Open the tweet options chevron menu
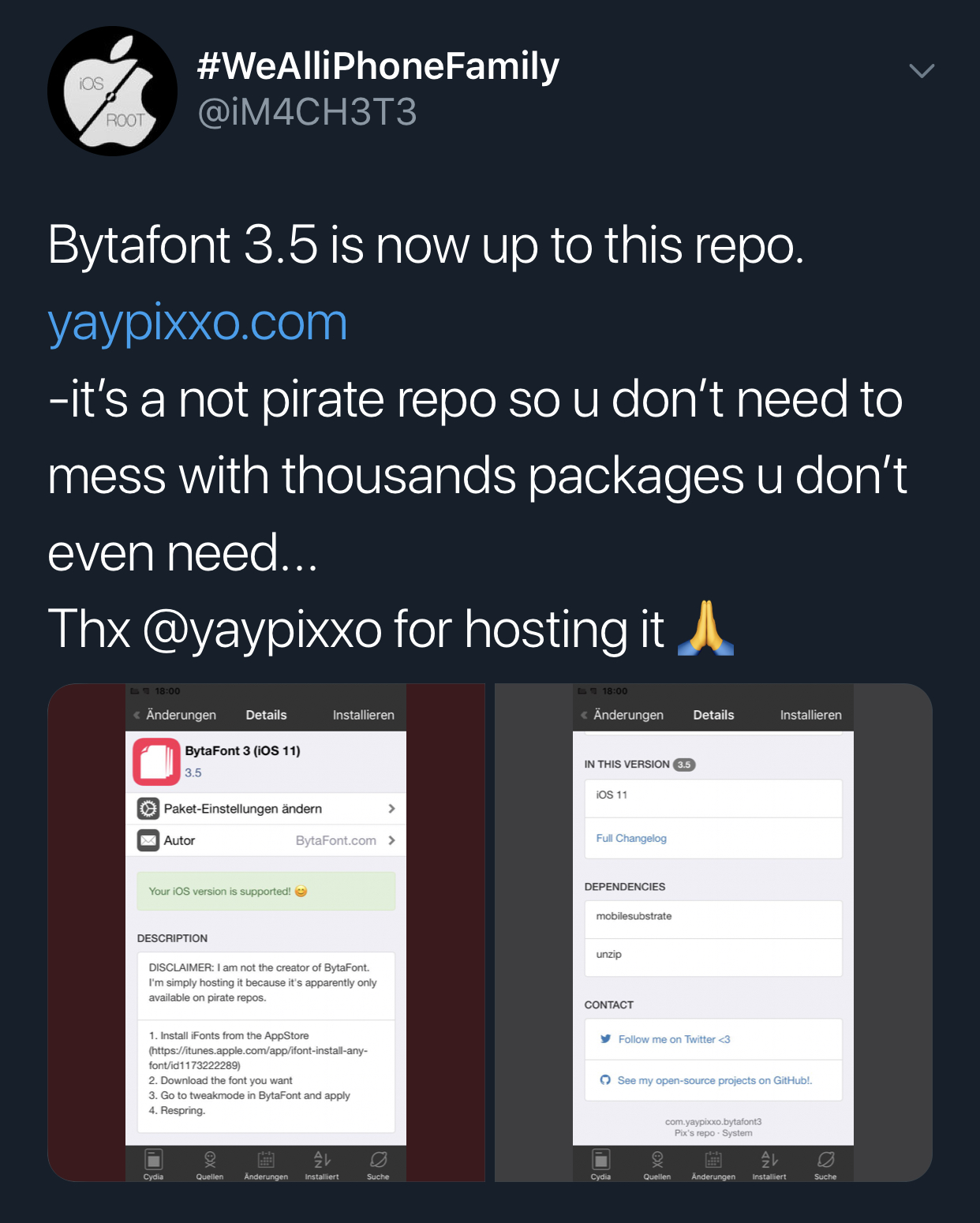 tap(922, 71)
